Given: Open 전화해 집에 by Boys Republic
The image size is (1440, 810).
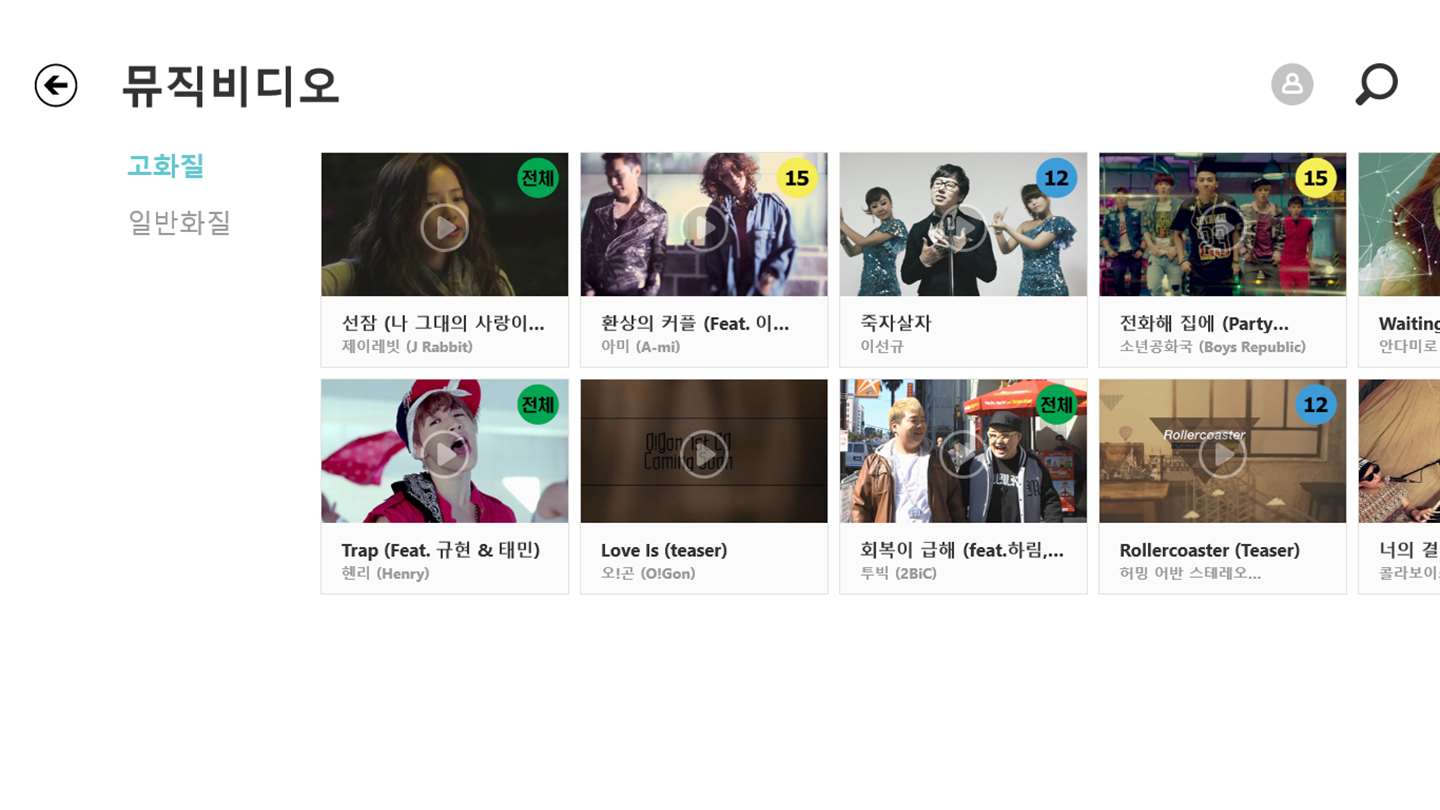Looking at the screenshot, I should point(1222,227).
